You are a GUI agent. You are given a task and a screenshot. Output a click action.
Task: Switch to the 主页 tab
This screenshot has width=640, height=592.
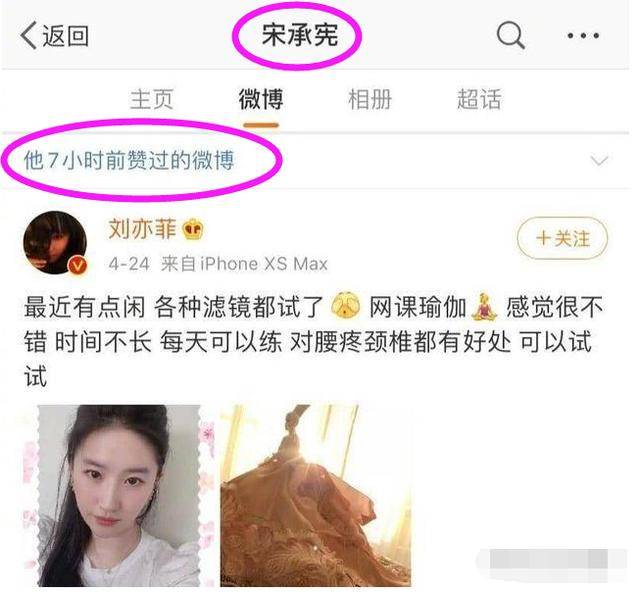pos(152,100)
